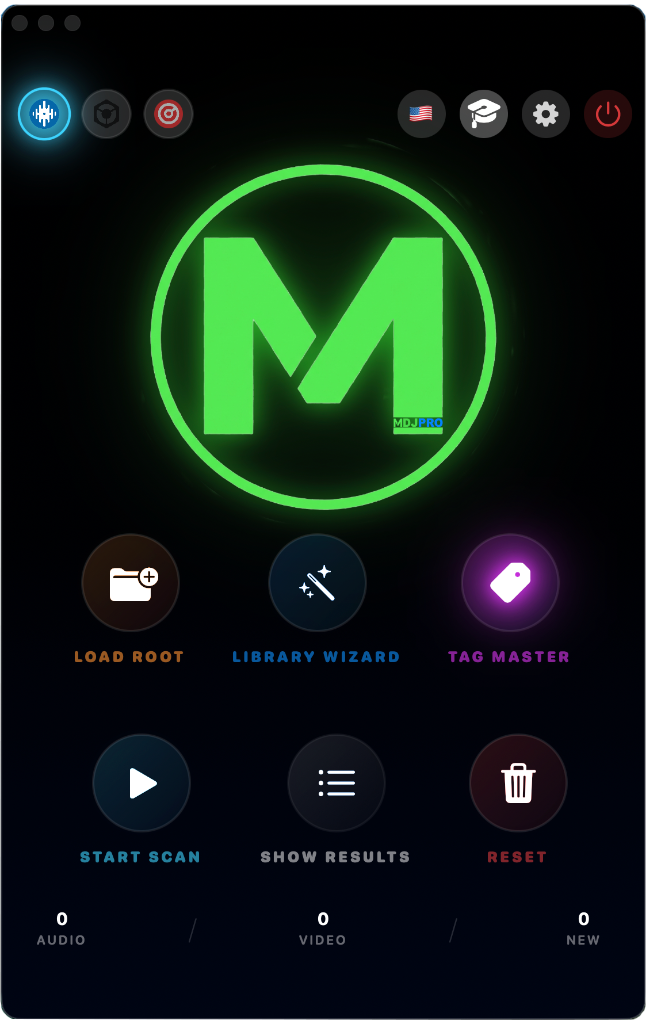650x1024 pixels.
Task: Tap Load Root folder button
Action: (x=130, y=583)
